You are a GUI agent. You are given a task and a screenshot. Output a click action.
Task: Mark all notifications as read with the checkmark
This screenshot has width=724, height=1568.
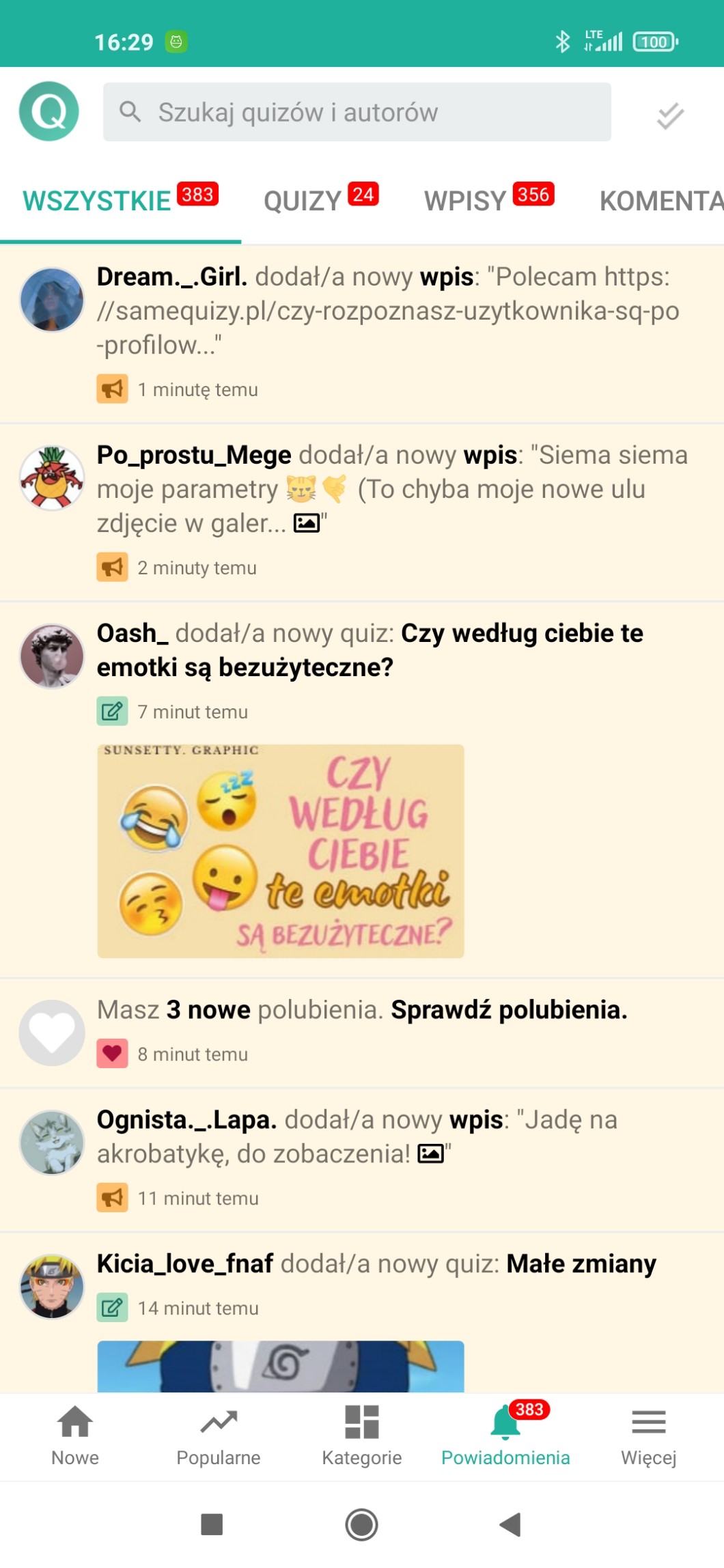pos(669,115)
